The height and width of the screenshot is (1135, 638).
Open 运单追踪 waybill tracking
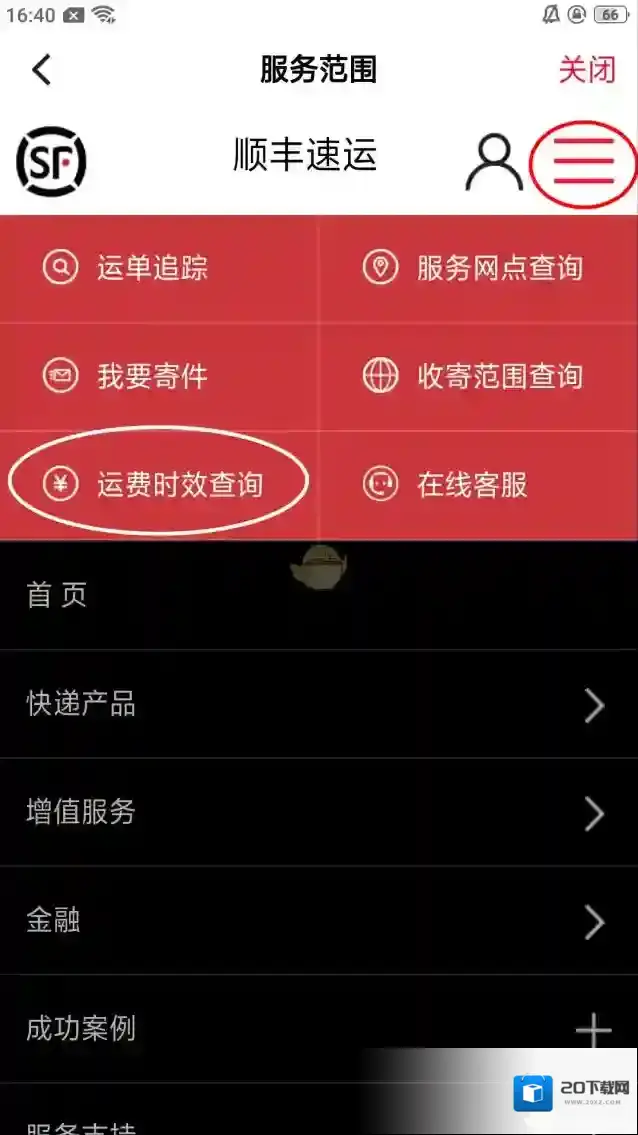pyautogui.click(x=153, y=268)
